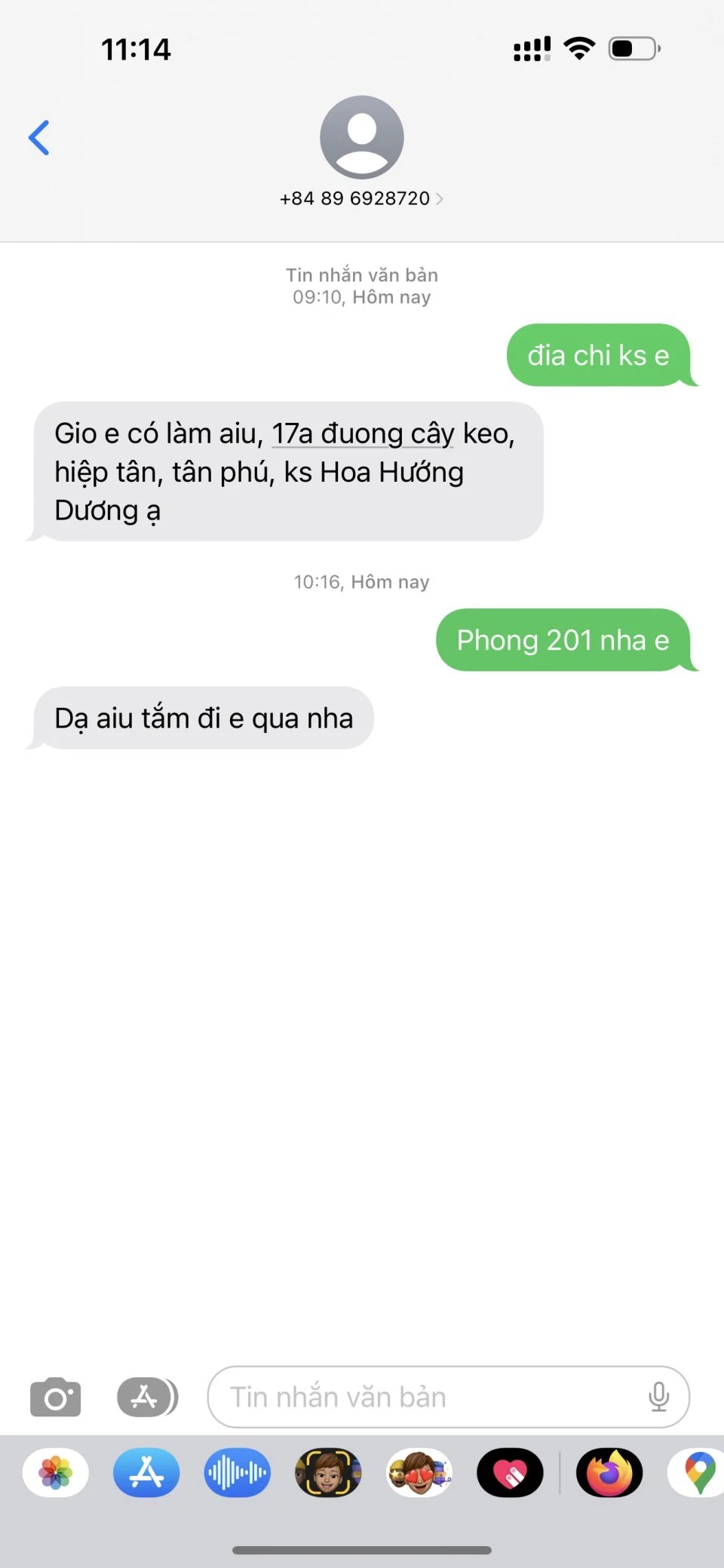Screen dimensions: 724x1568
Task: Open the Firefox iMessage app
Action: pyautogui.click(x=609, y=1472)
